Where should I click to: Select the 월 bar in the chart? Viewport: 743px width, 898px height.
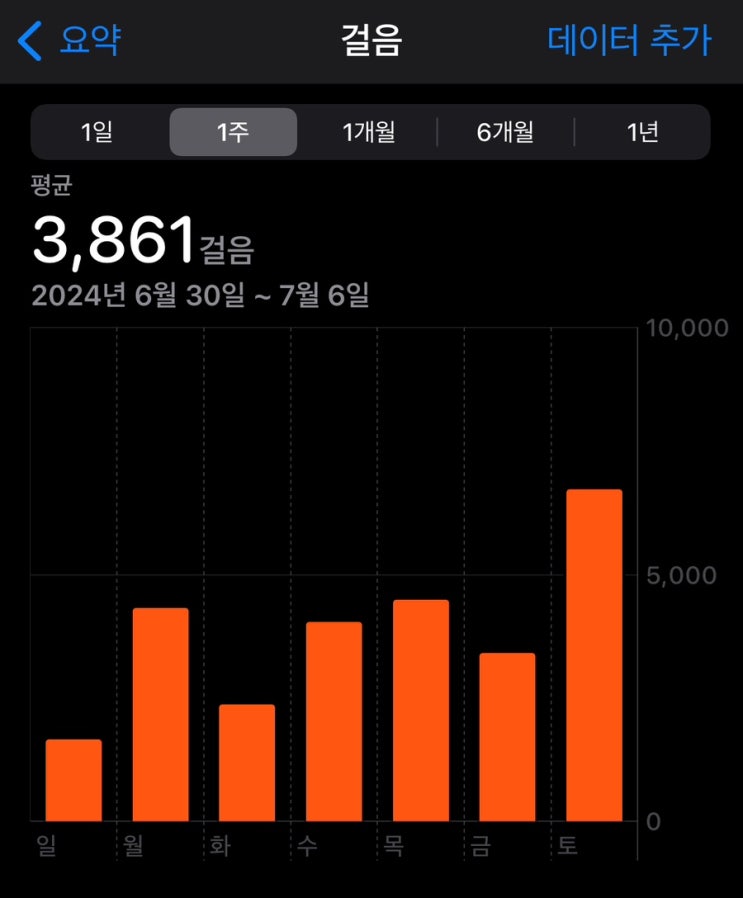160,714
